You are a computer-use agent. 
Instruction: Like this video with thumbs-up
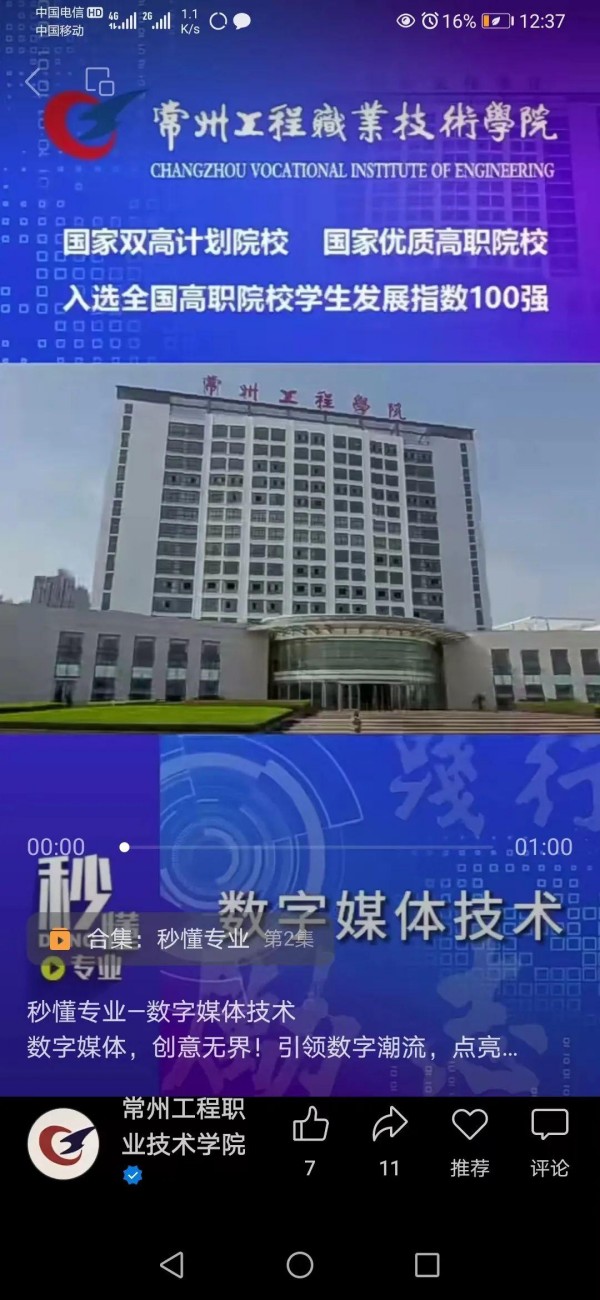coord(310,1126)
